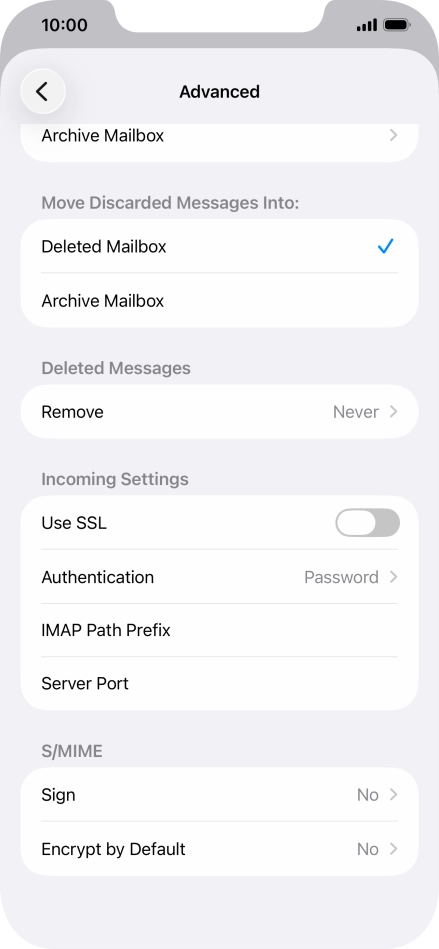Tap the Server Port field
This screenshot has height=949, width=439.
pos(219,684)
